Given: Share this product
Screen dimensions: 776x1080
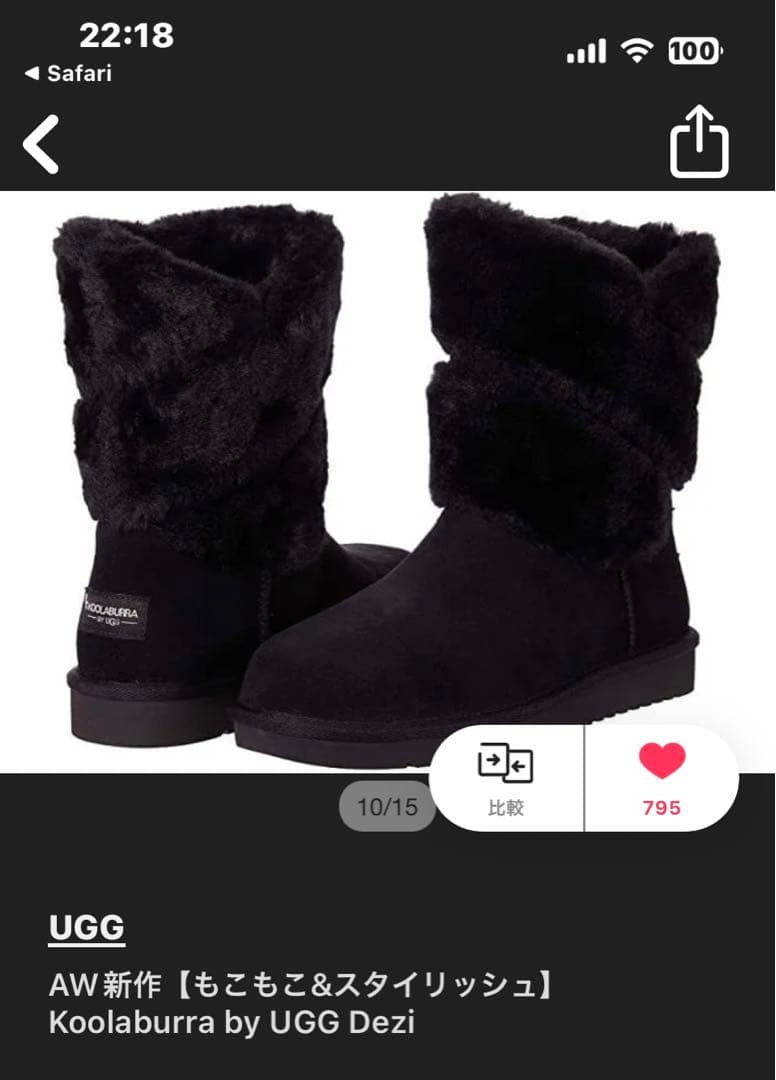Looking at the screenshot, I should point(699,141).
